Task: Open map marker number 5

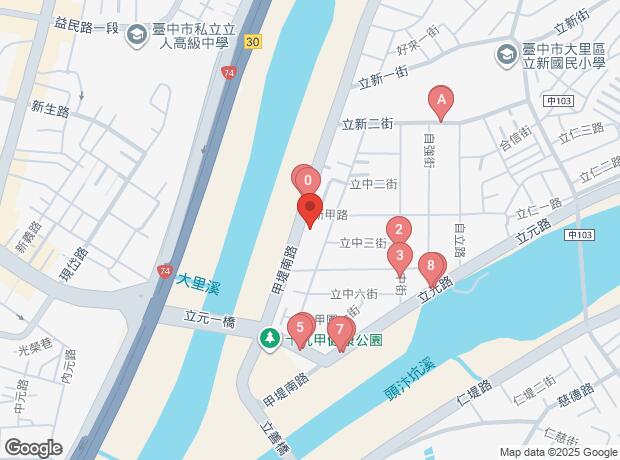Action: coord(300,326)
